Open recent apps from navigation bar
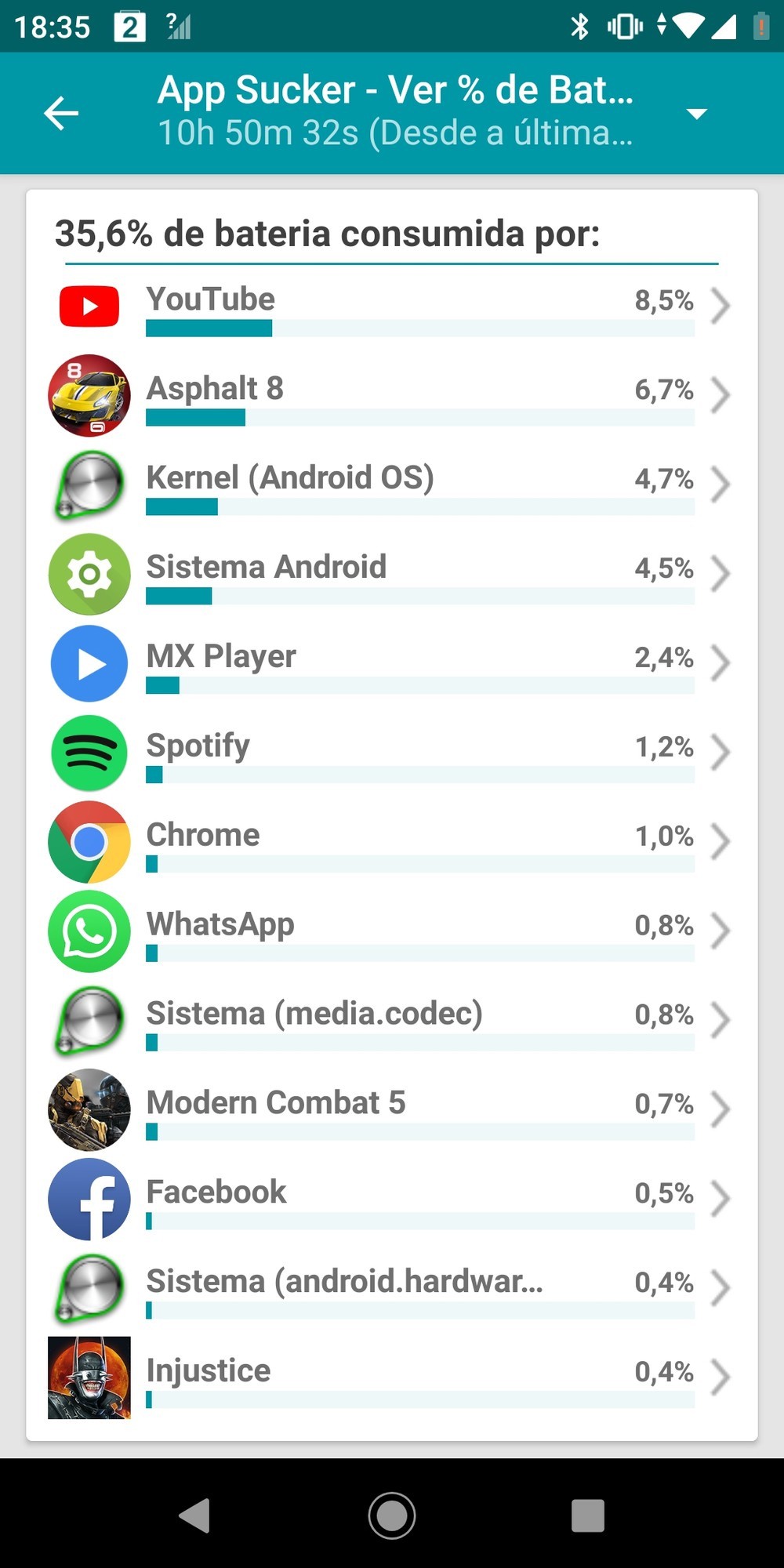 click(588, 1515)
